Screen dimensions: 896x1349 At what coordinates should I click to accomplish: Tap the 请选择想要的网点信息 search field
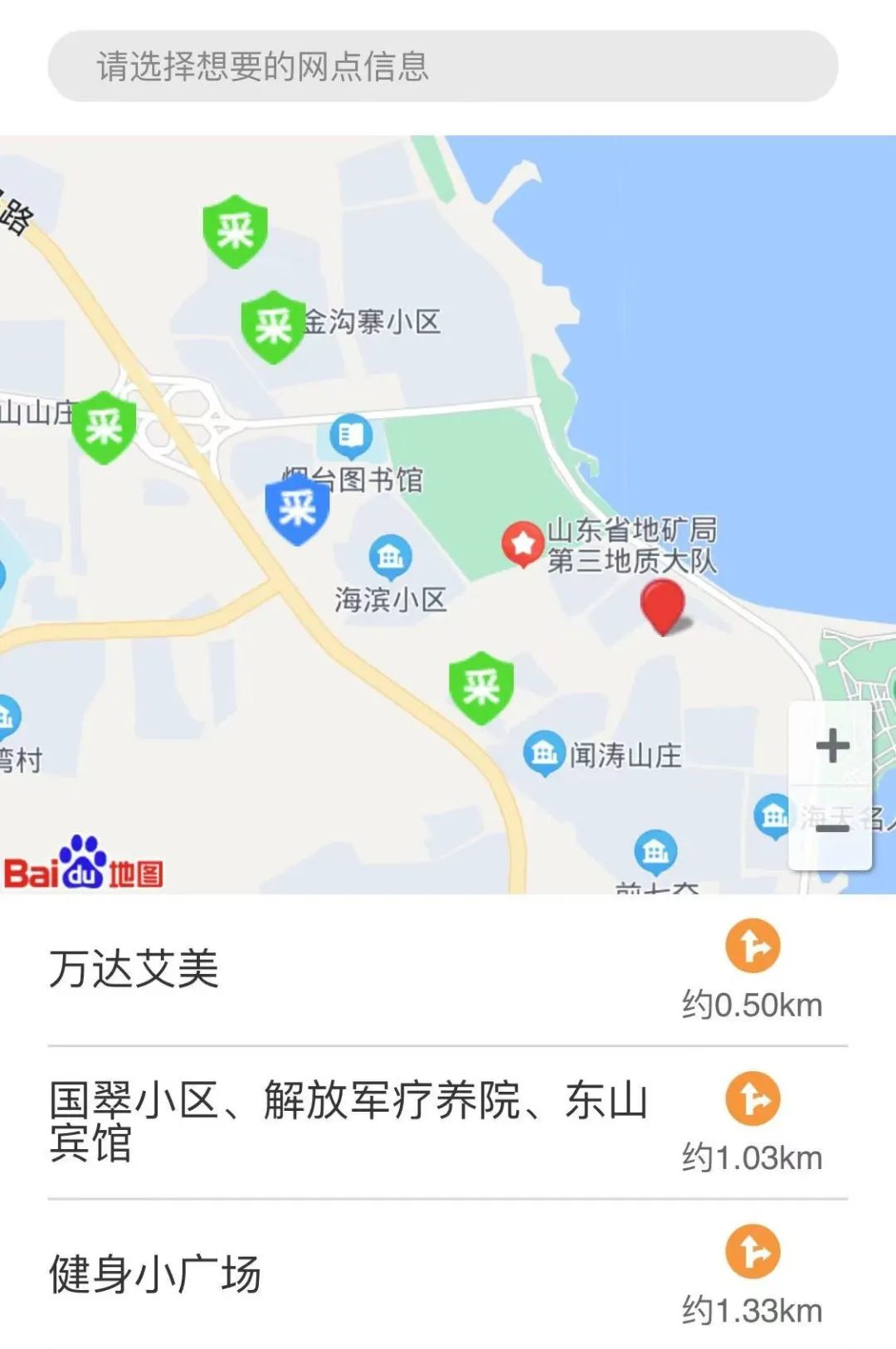point(442,66)
